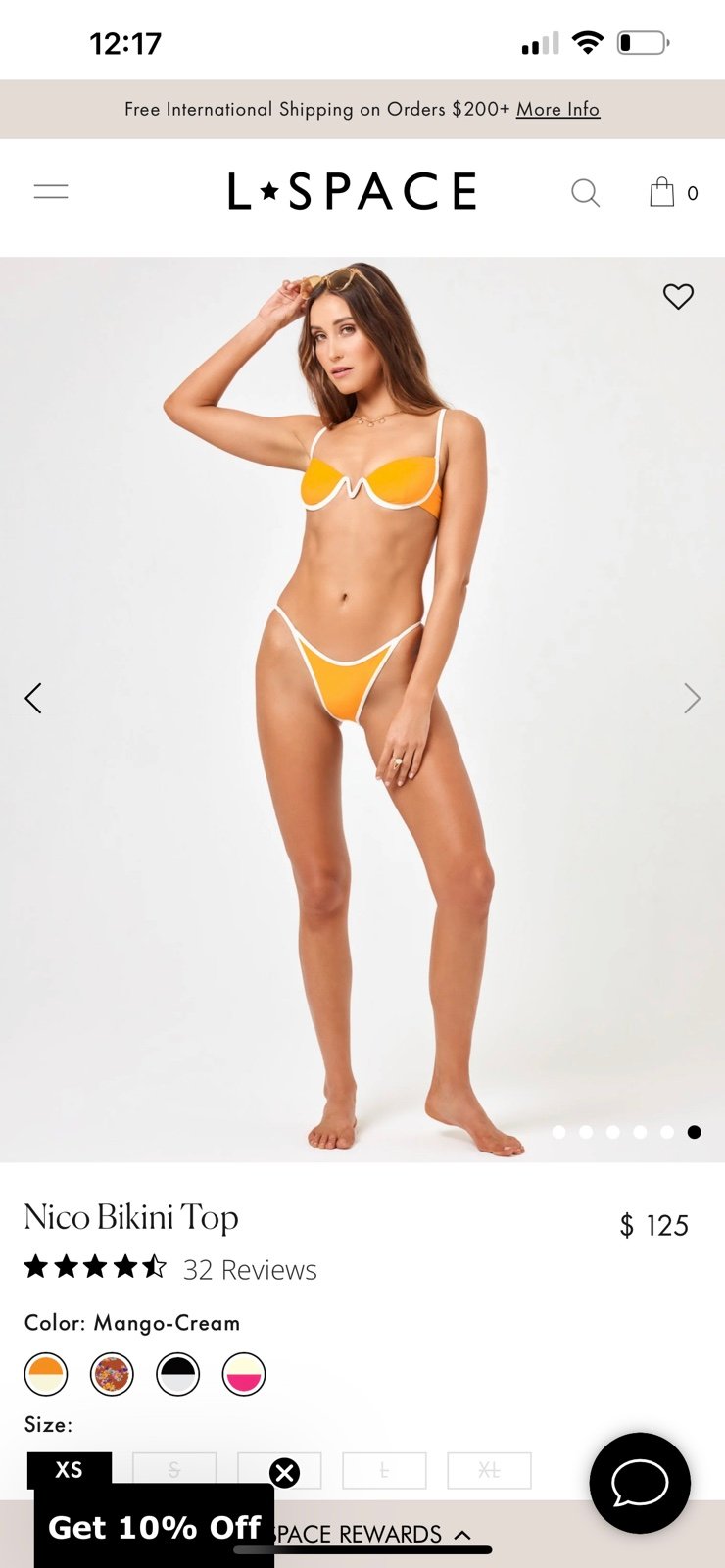Image resolution: width=725 pixels, height=1568 pixels.
Task: Show previous product image
Action: pos(33,698)
